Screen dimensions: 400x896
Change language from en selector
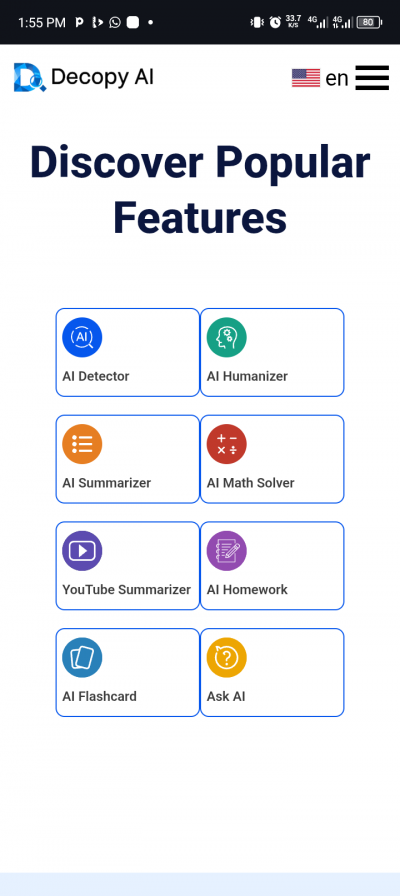[320, 78]
